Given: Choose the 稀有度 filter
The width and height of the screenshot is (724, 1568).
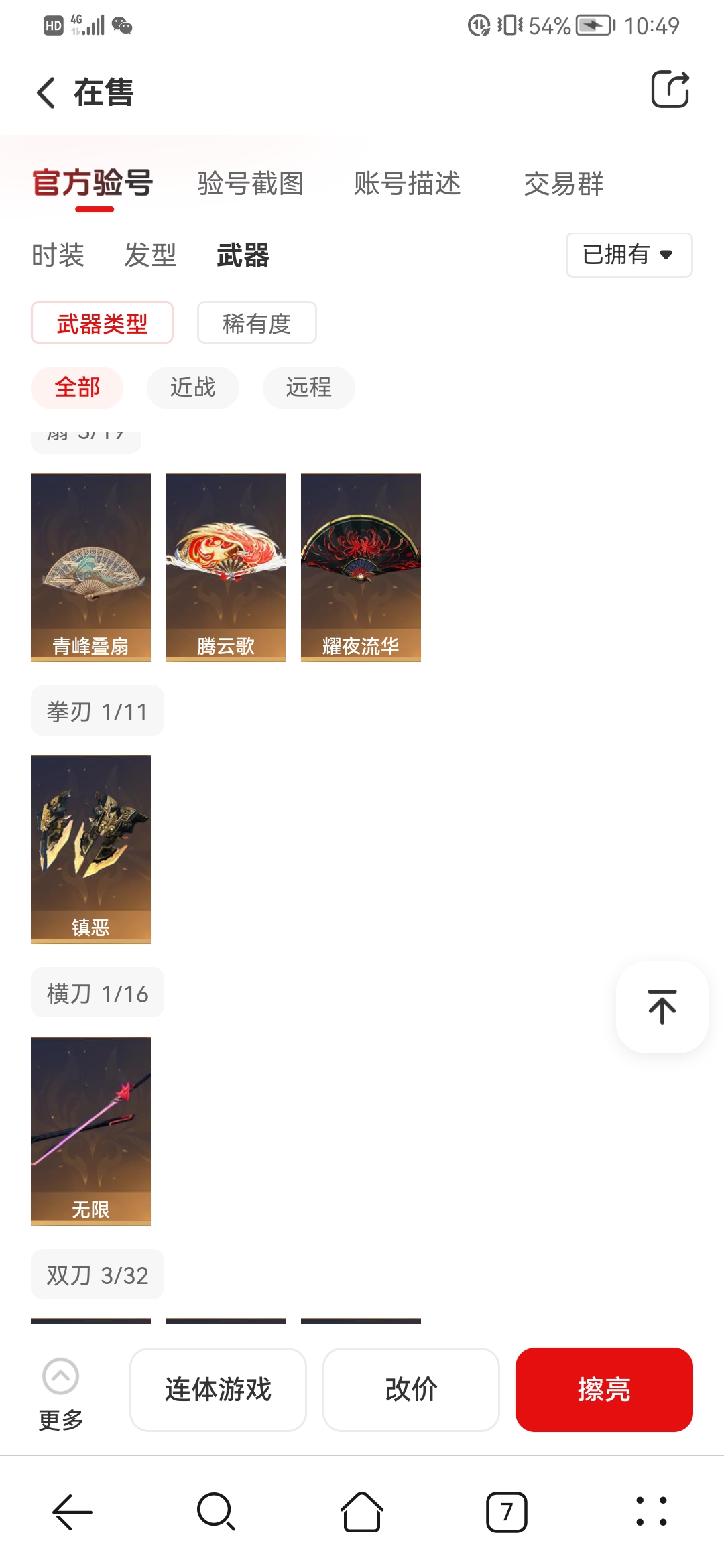Looking at the screenshot, I should pos(257,323).
